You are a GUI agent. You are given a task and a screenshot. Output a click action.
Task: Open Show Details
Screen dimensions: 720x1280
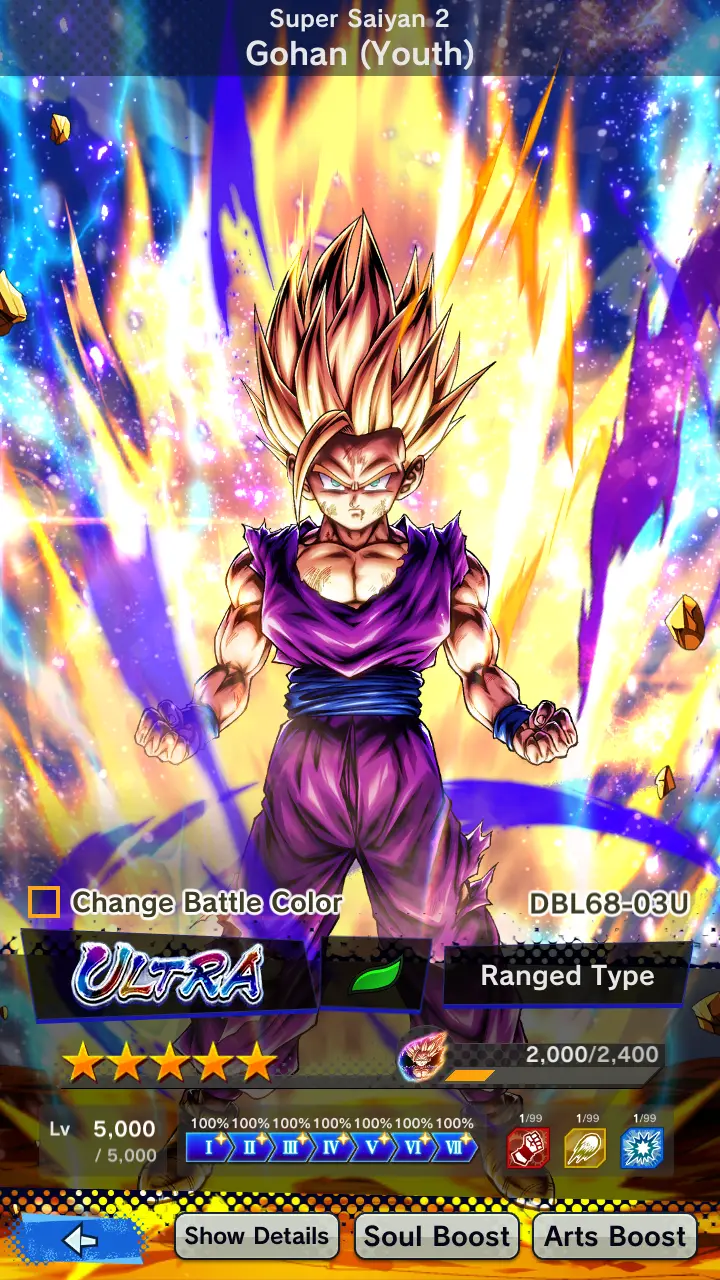coord(257,1236)
